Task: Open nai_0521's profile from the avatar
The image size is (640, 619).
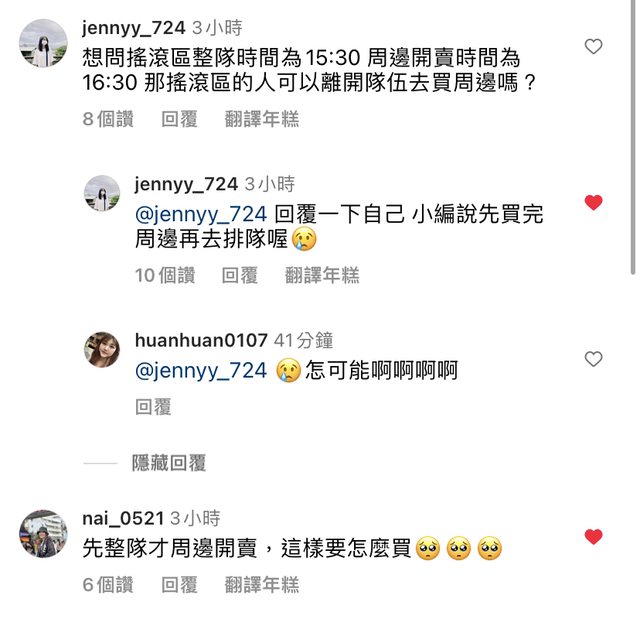Action: click(x=43, y=533)
